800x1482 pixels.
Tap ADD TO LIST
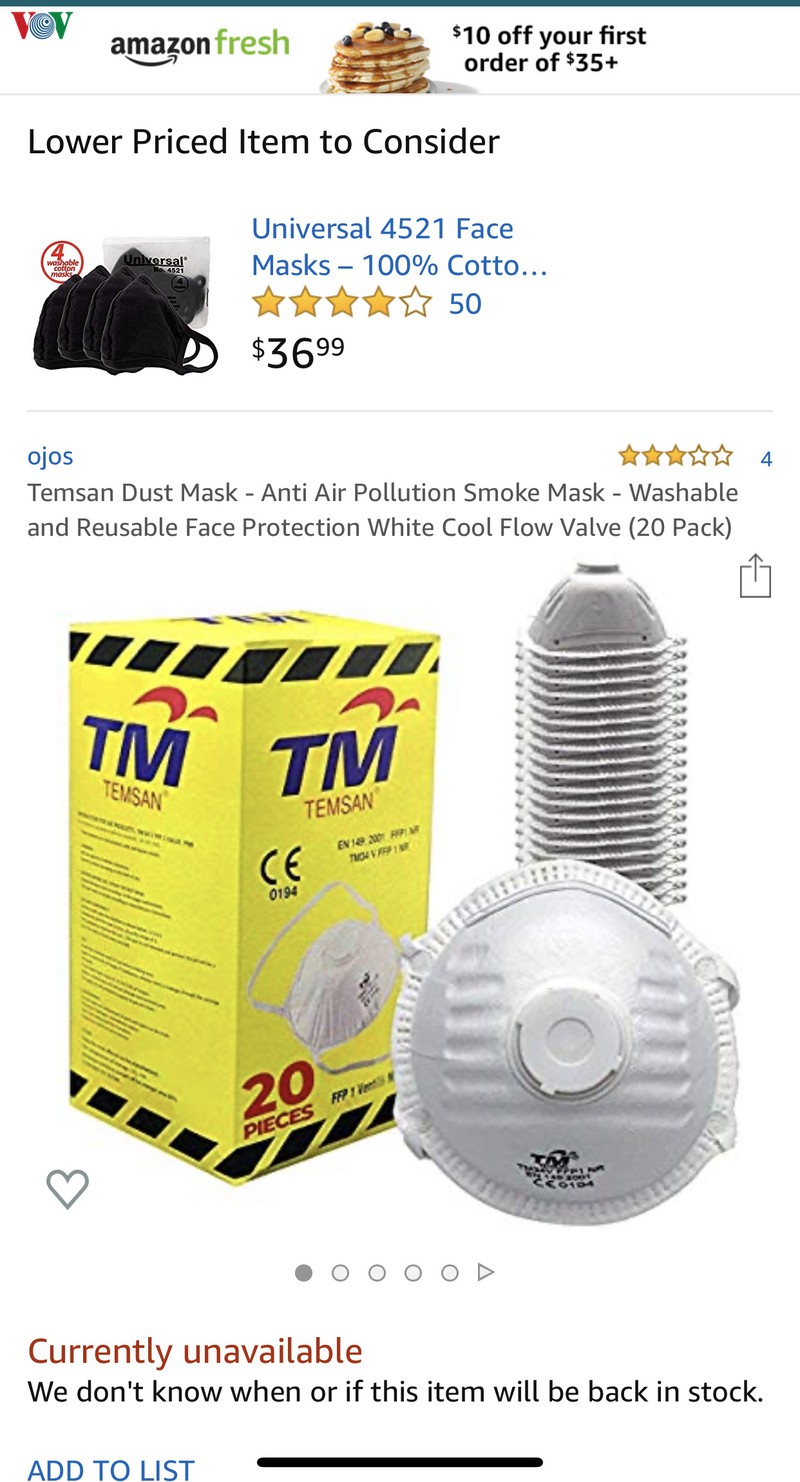coord(110,1469)
